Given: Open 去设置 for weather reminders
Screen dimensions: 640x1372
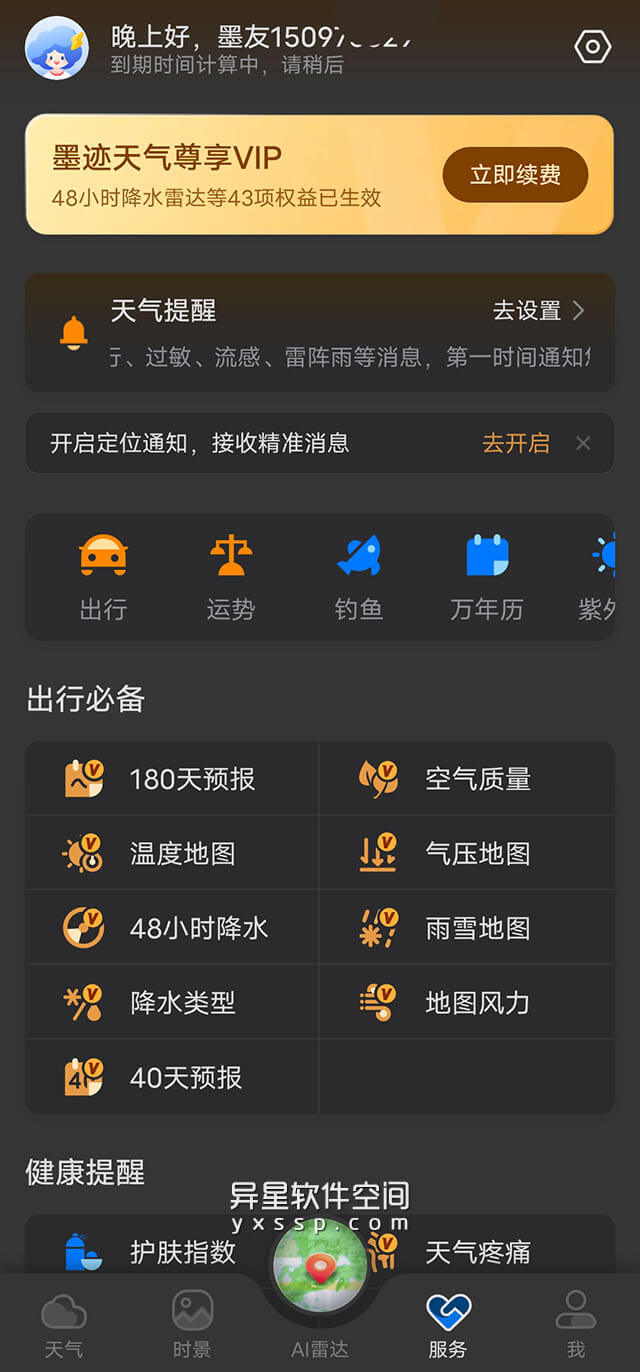Looking at the screenshot, I should point(538,311).
